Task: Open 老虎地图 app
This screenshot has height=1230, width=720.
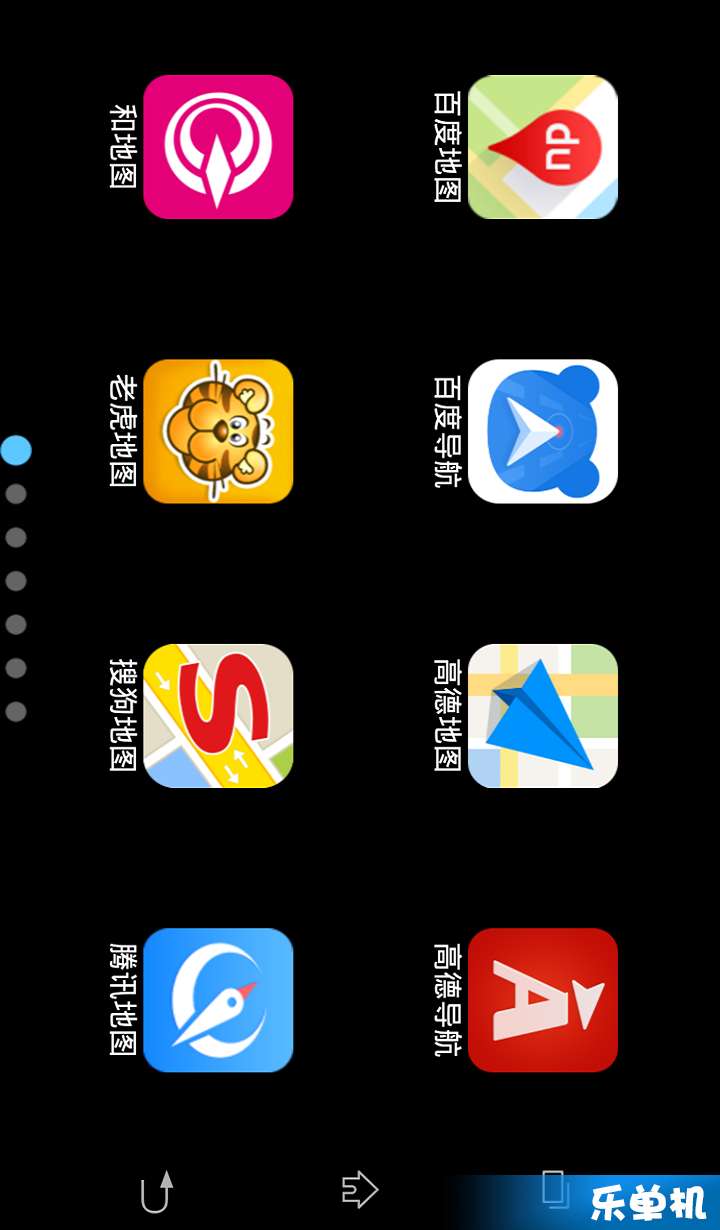Action: pyautogui.click(x=218, y=431)
